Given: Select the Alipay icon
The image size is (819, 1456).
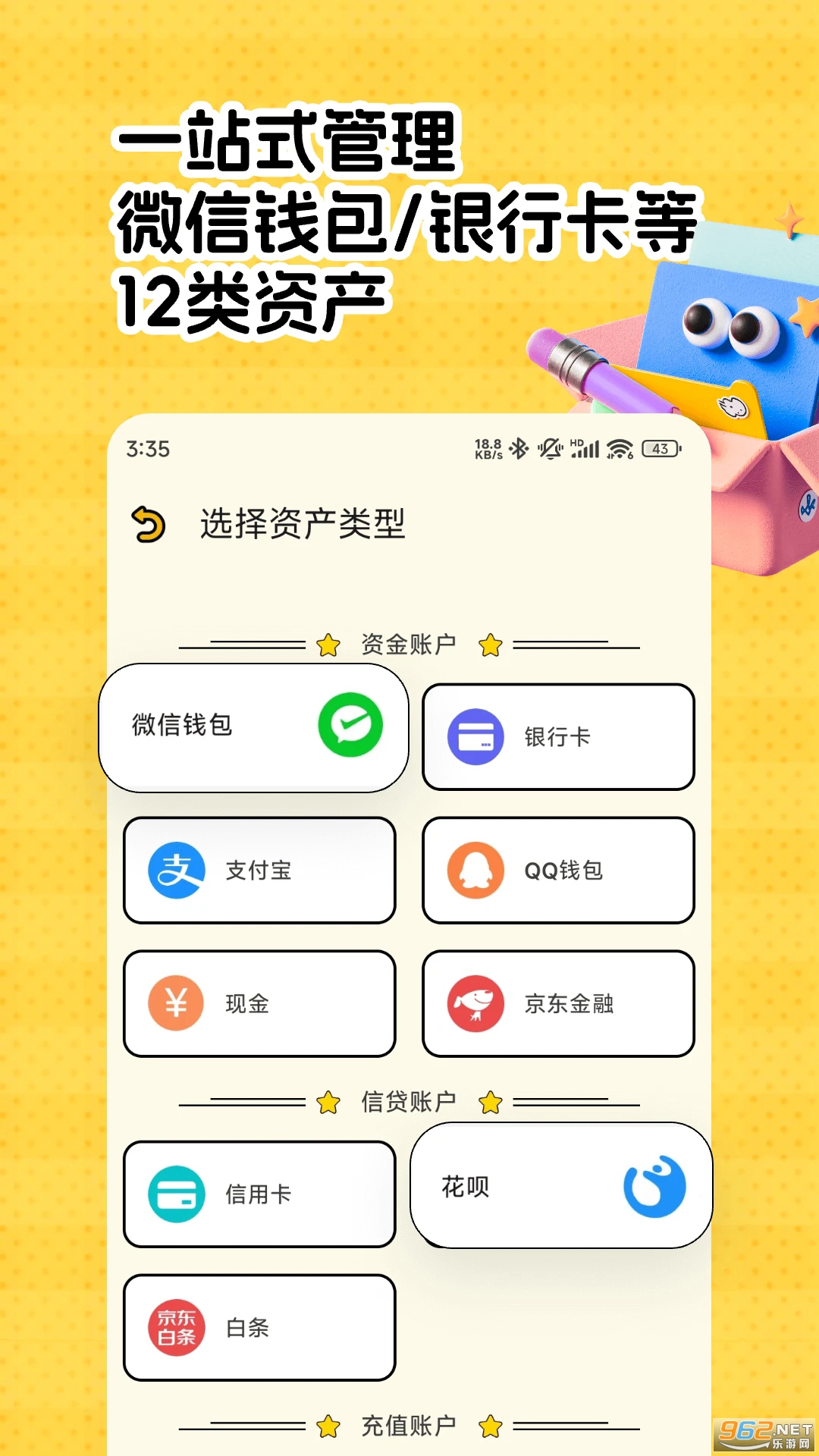Looking at the screenshot, I should 176,870.
